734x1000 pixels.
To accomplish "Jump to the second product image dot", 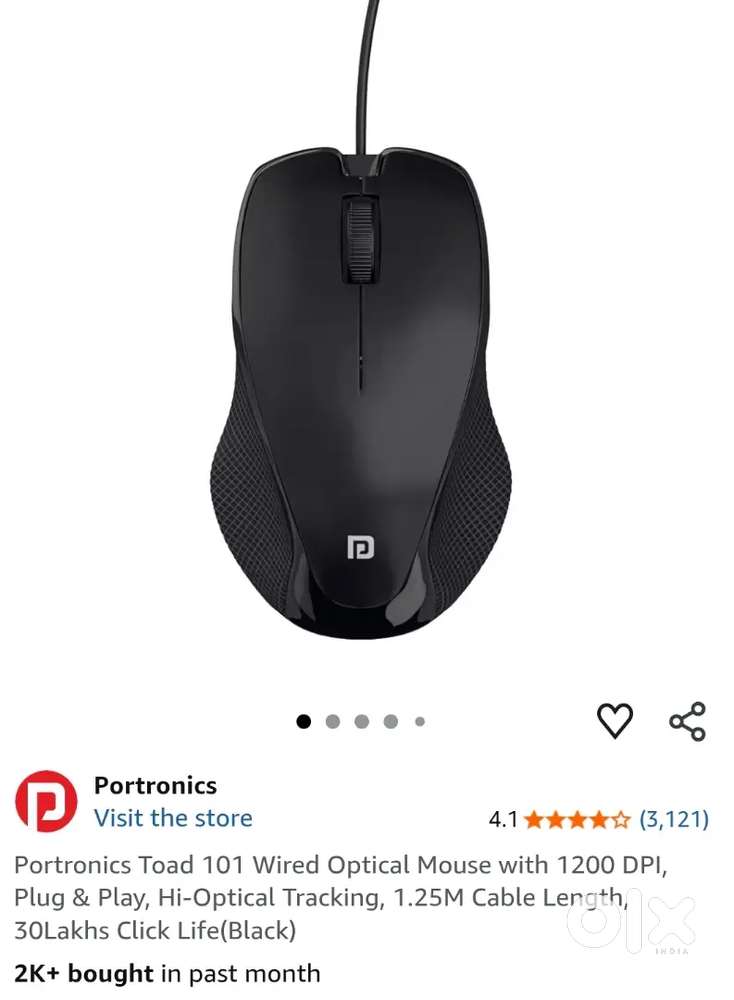I will (333, 721).
